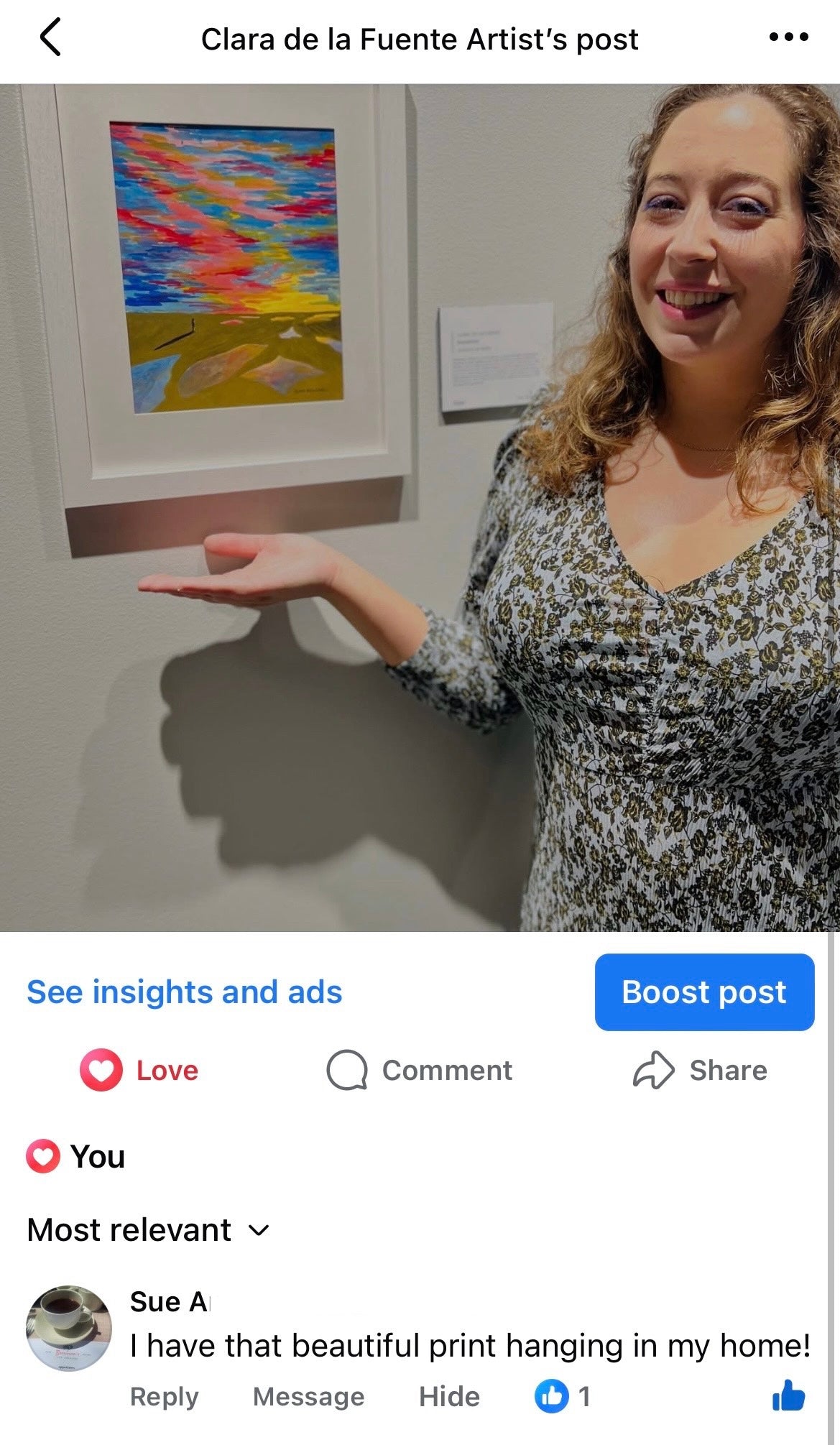Expand the Most relevant sort dropdown
The image size is (840, 1445).
pyautogui.click(x=148, y=1230)
